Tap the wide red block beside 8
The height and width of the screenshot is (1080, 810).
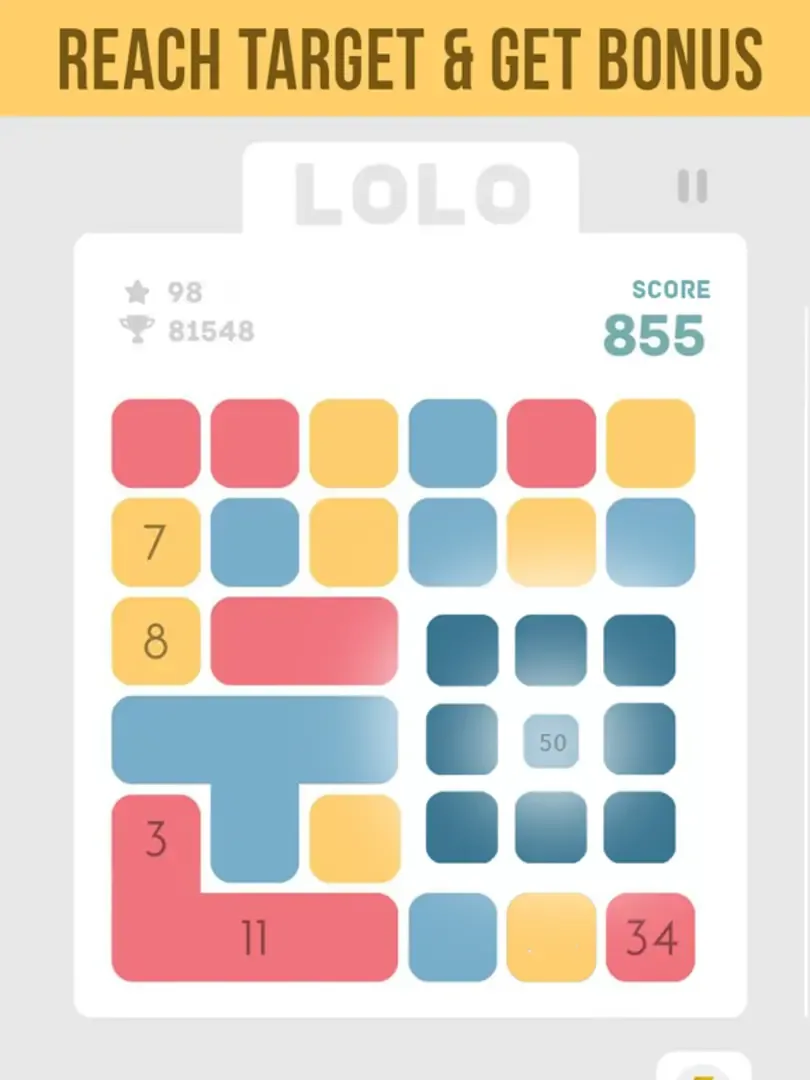pos(303,641)
